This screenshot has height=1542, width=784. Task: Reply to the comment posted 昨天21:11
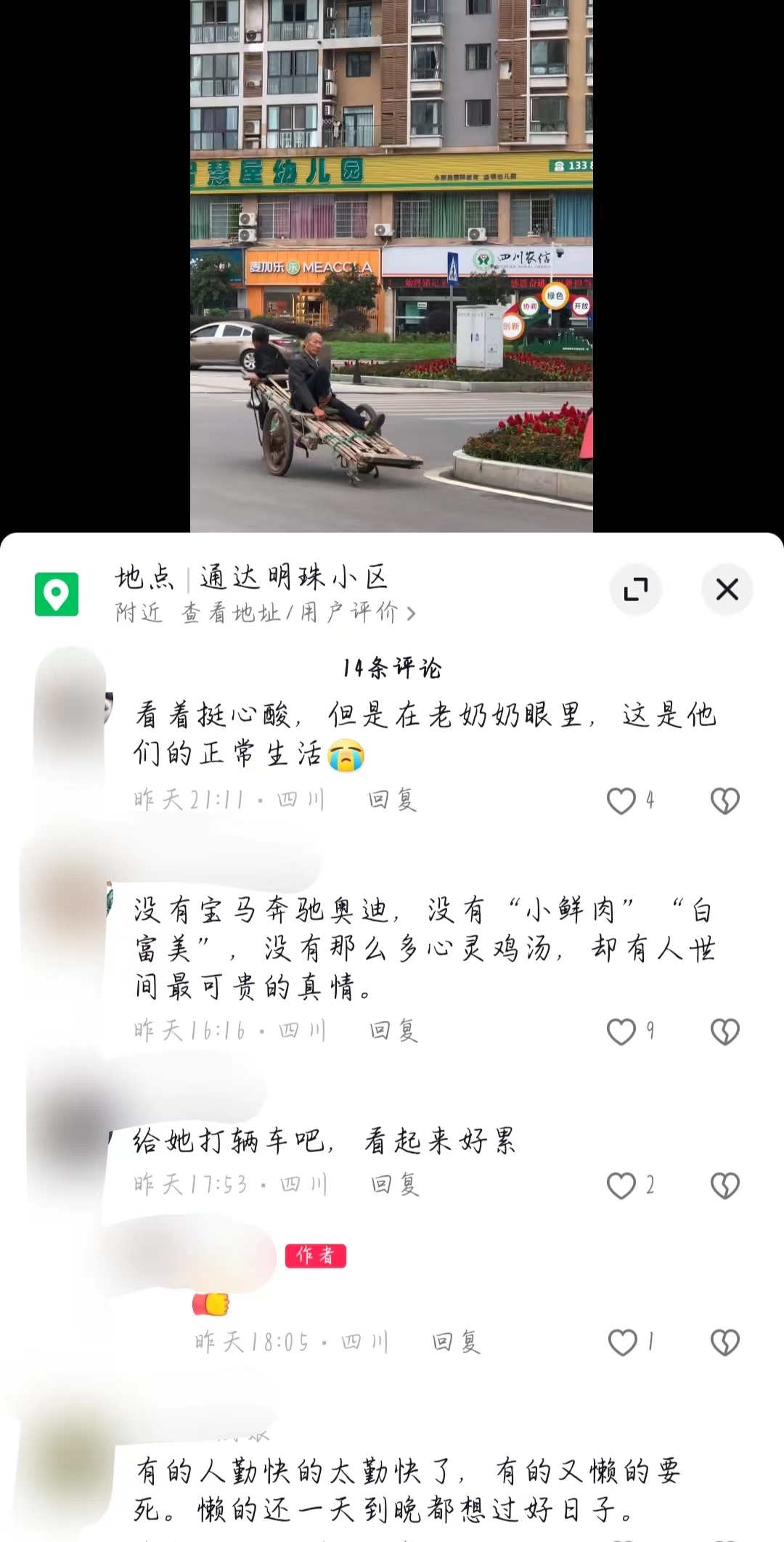(x=392, y=800)
